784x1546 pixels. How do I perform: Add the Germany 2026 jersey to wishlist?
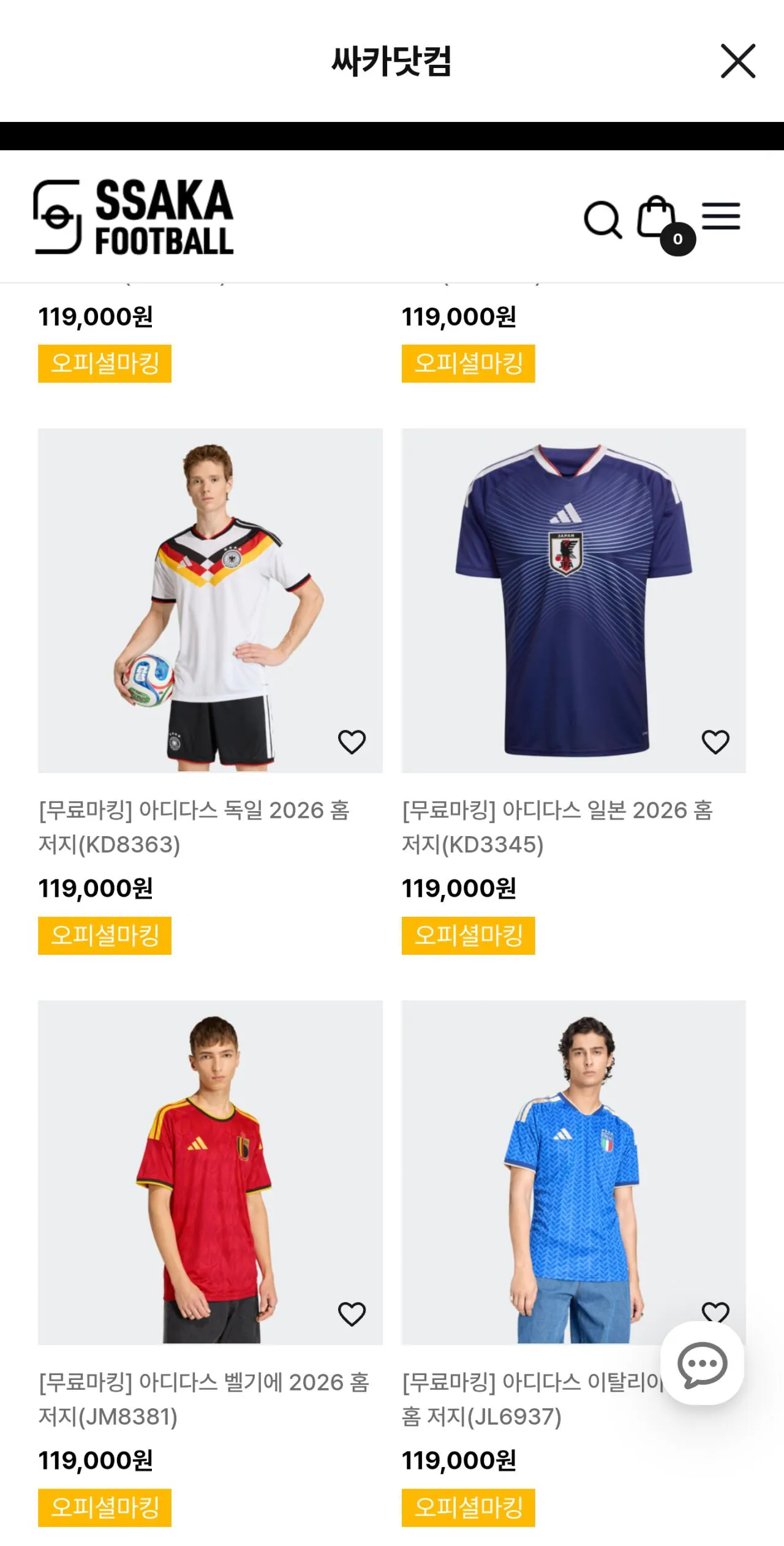(x=352, y=742)
